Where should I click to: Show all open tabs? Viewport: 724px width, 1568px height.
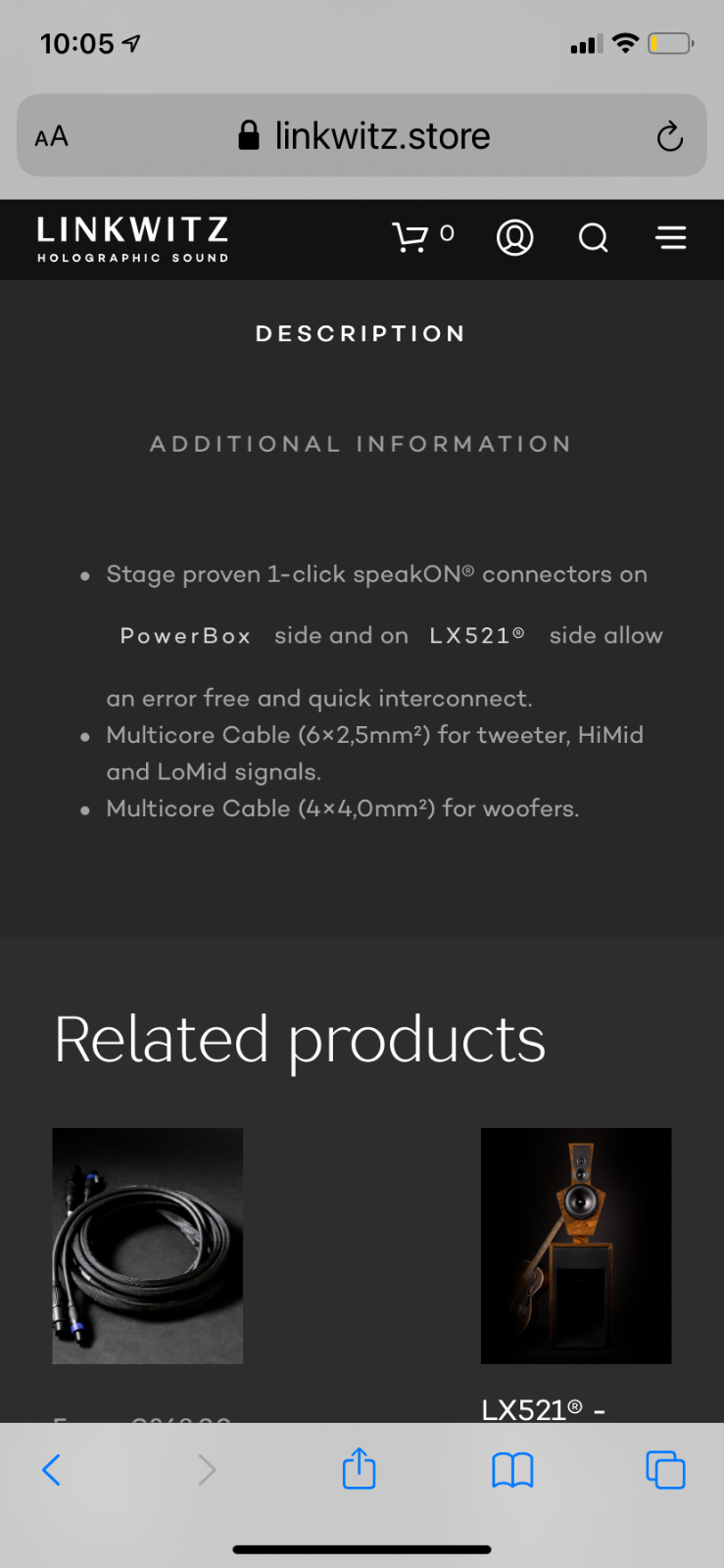(x=665, y=1470)
